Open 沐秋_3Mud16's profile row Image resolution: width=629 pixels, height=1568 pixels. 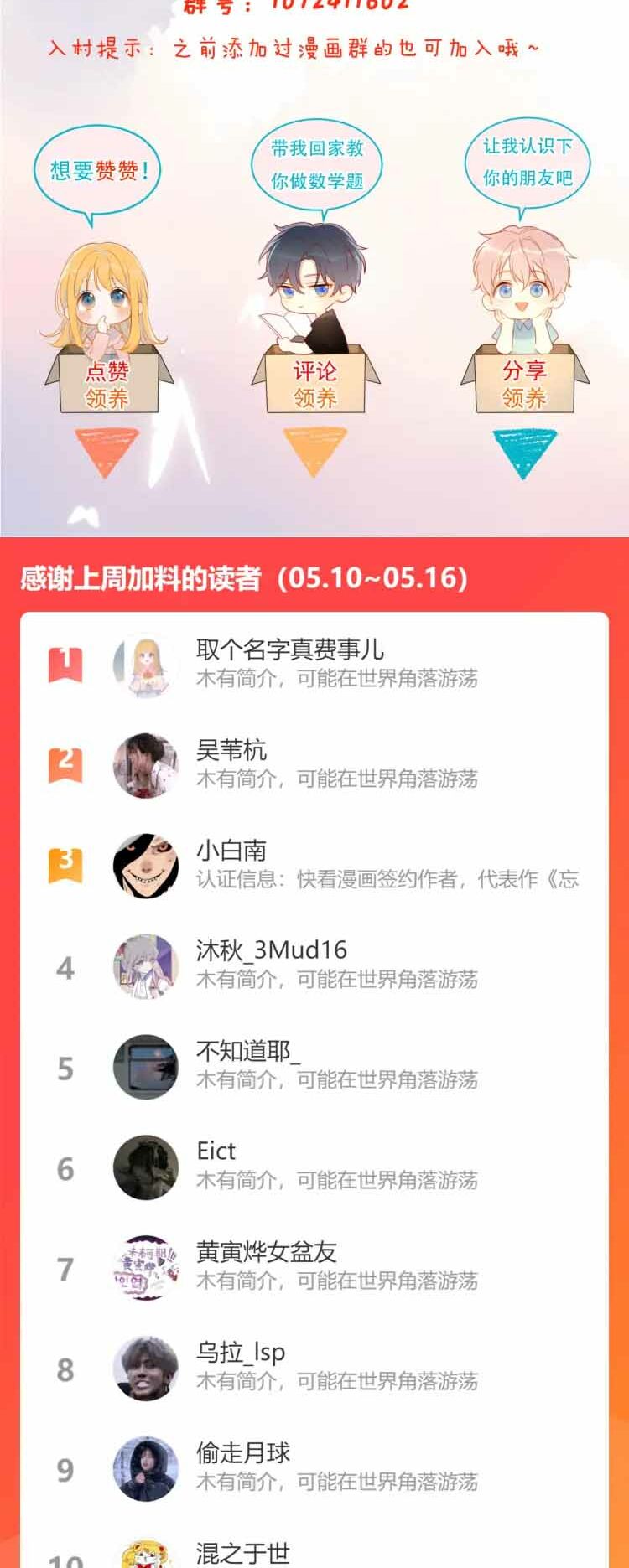point(314,965)
